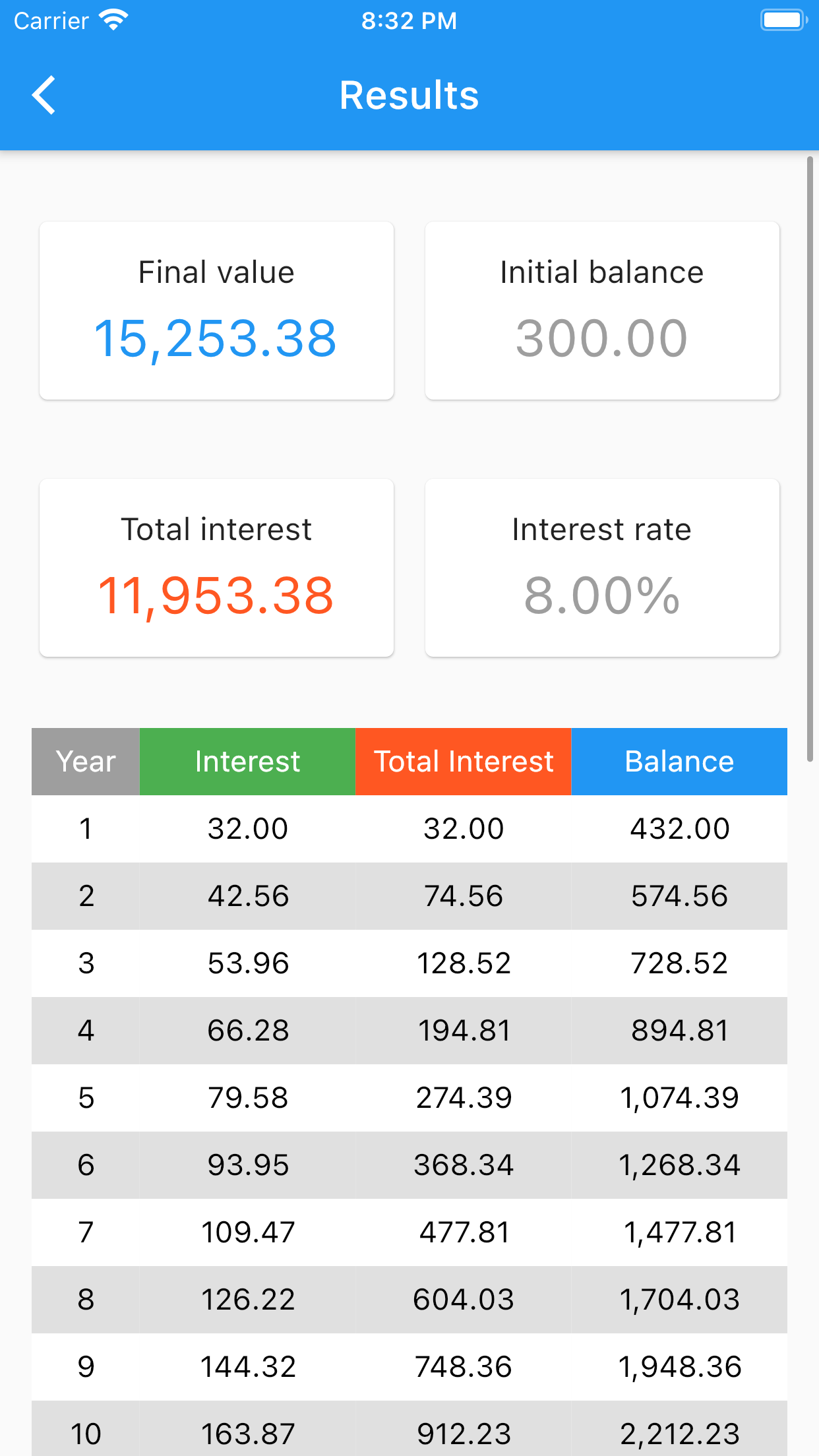Viewport: 819px width, 1456px height.
Task: Tap the battery indicator in status bar
Action: click(783, 20)
